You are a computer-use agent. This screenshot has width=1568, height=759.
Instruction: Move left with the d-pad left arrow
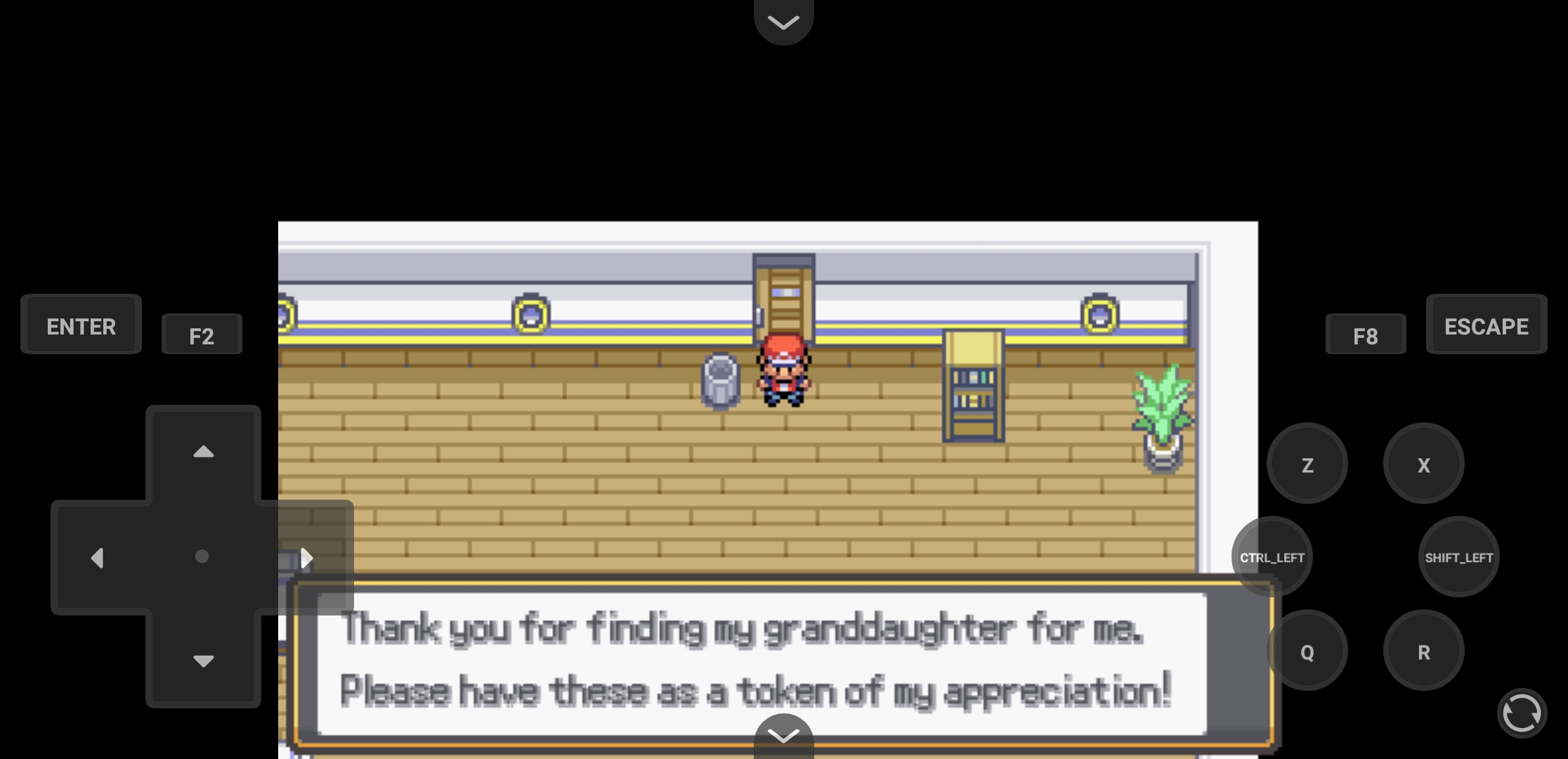pyautogui.click(x=98, y=557)
